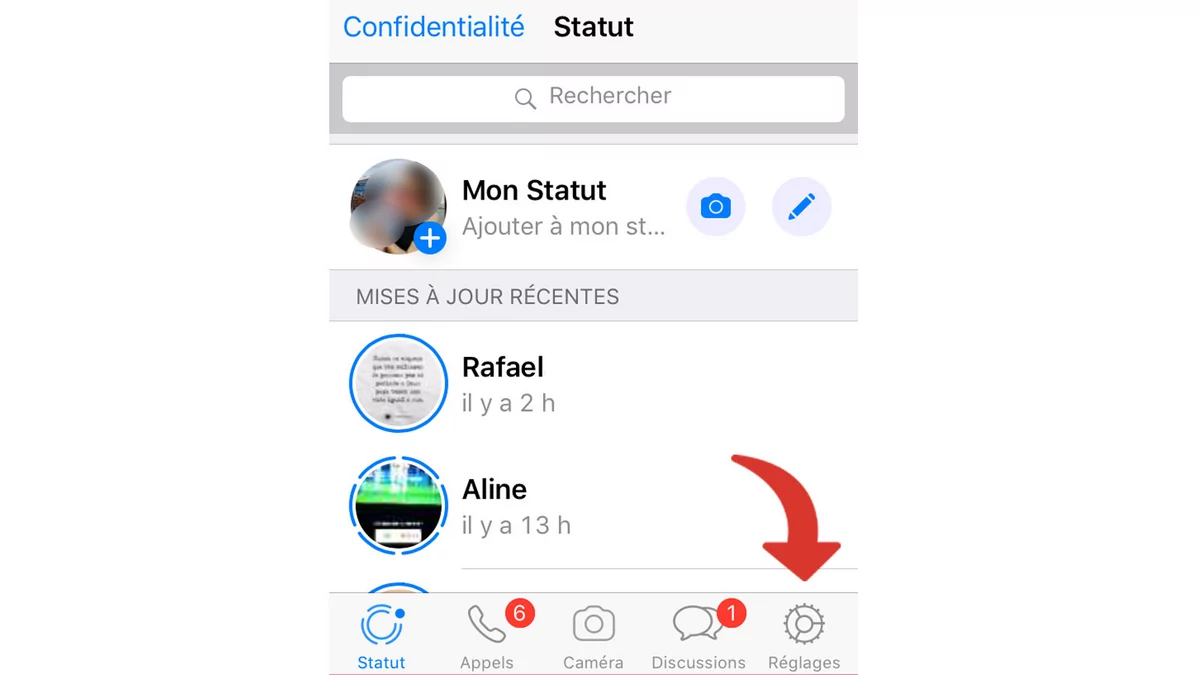Add a photo status with the camera icon
Screen dimensions: 1200x675
715,207
